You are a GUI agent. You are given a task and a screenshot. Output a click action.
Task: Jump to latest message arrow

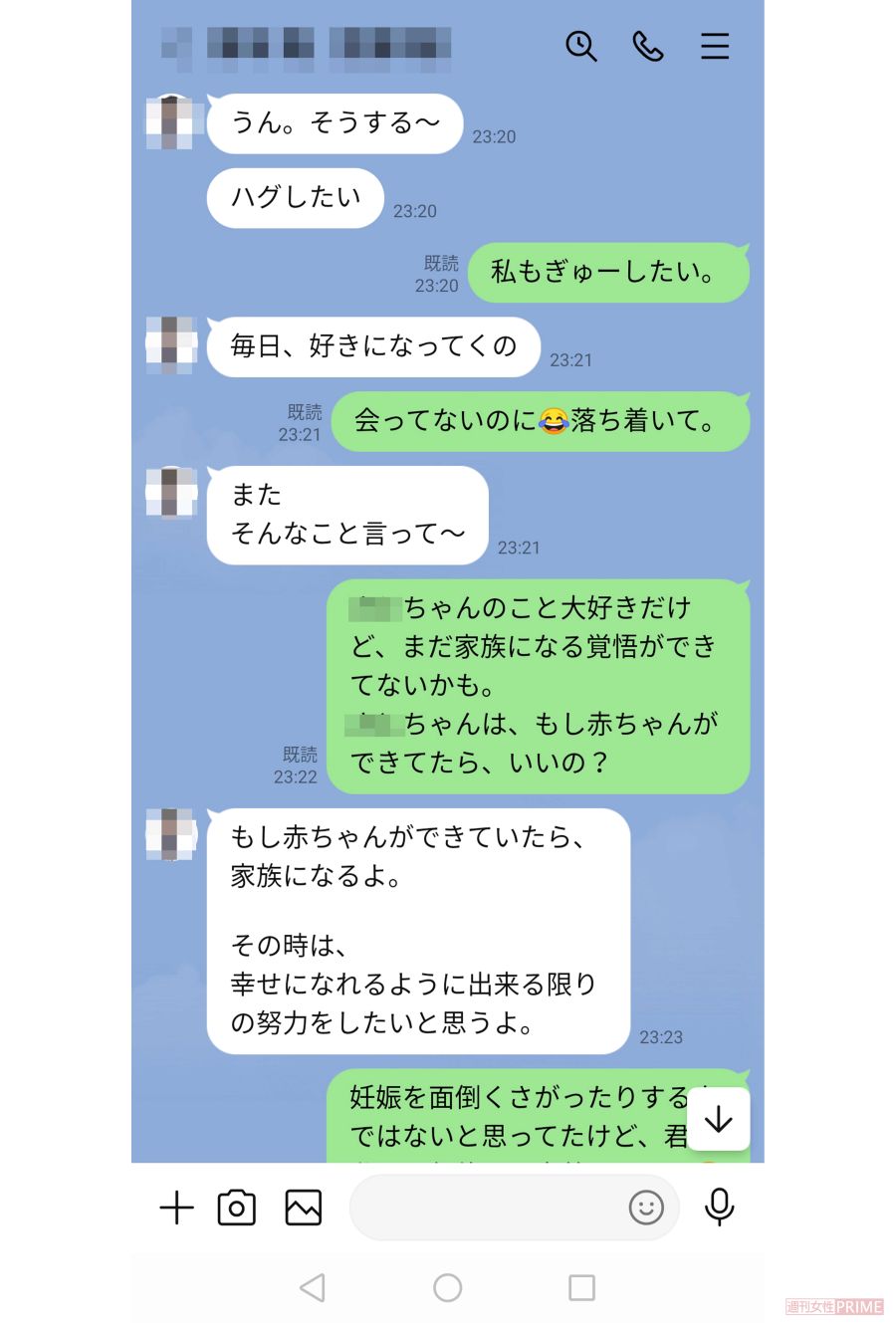[718, 1120]
